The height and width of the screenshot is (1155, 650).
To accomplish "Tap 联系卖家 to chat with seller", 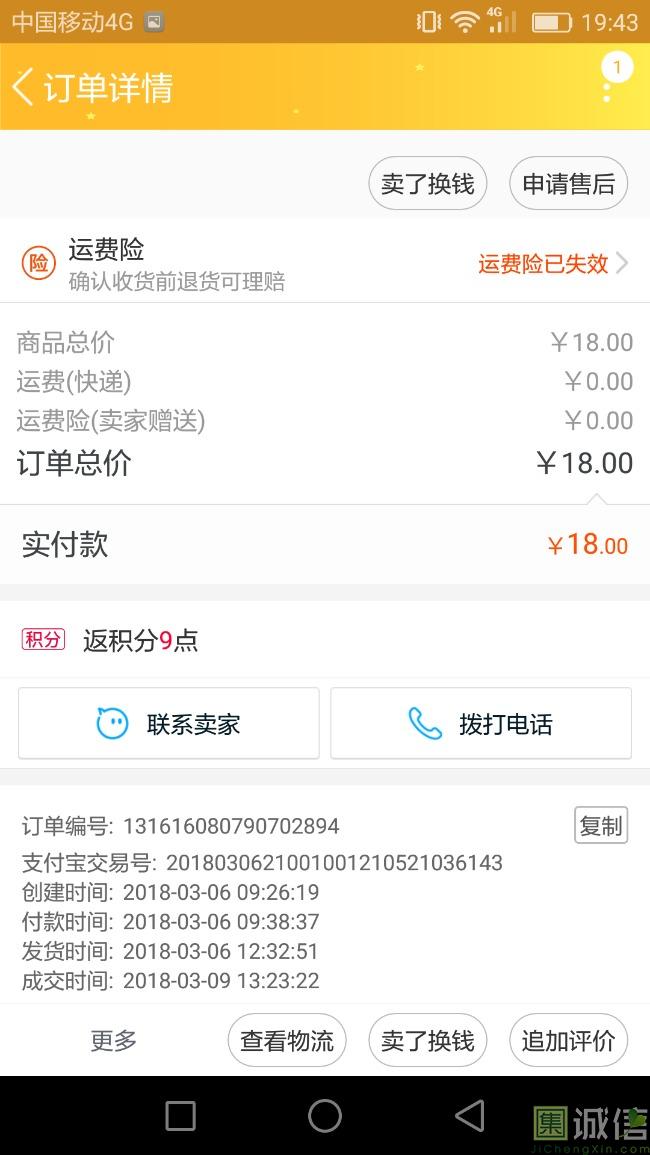I will pyautogui.click(x=169, y=723).
